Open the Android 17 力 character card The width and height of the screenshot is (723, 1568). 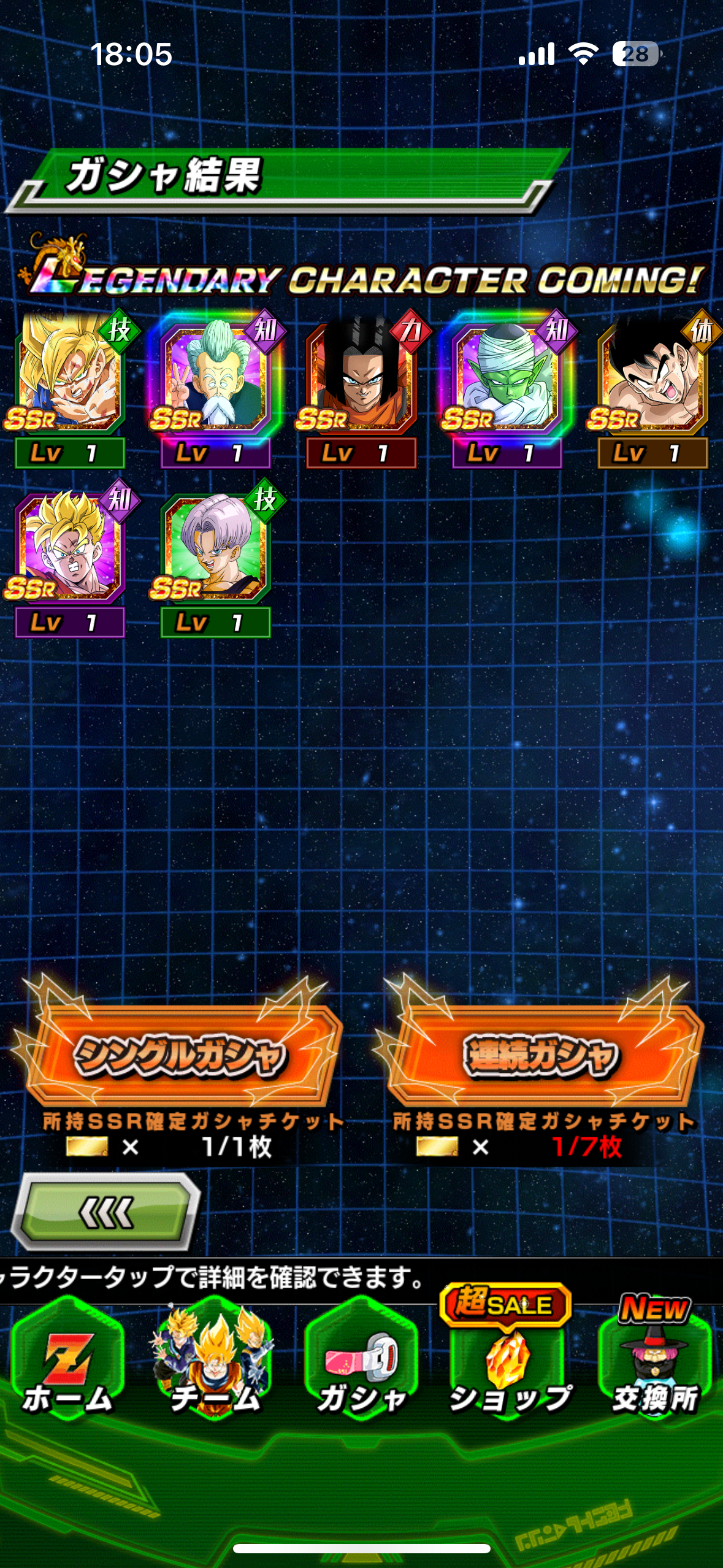pos(362,389)
